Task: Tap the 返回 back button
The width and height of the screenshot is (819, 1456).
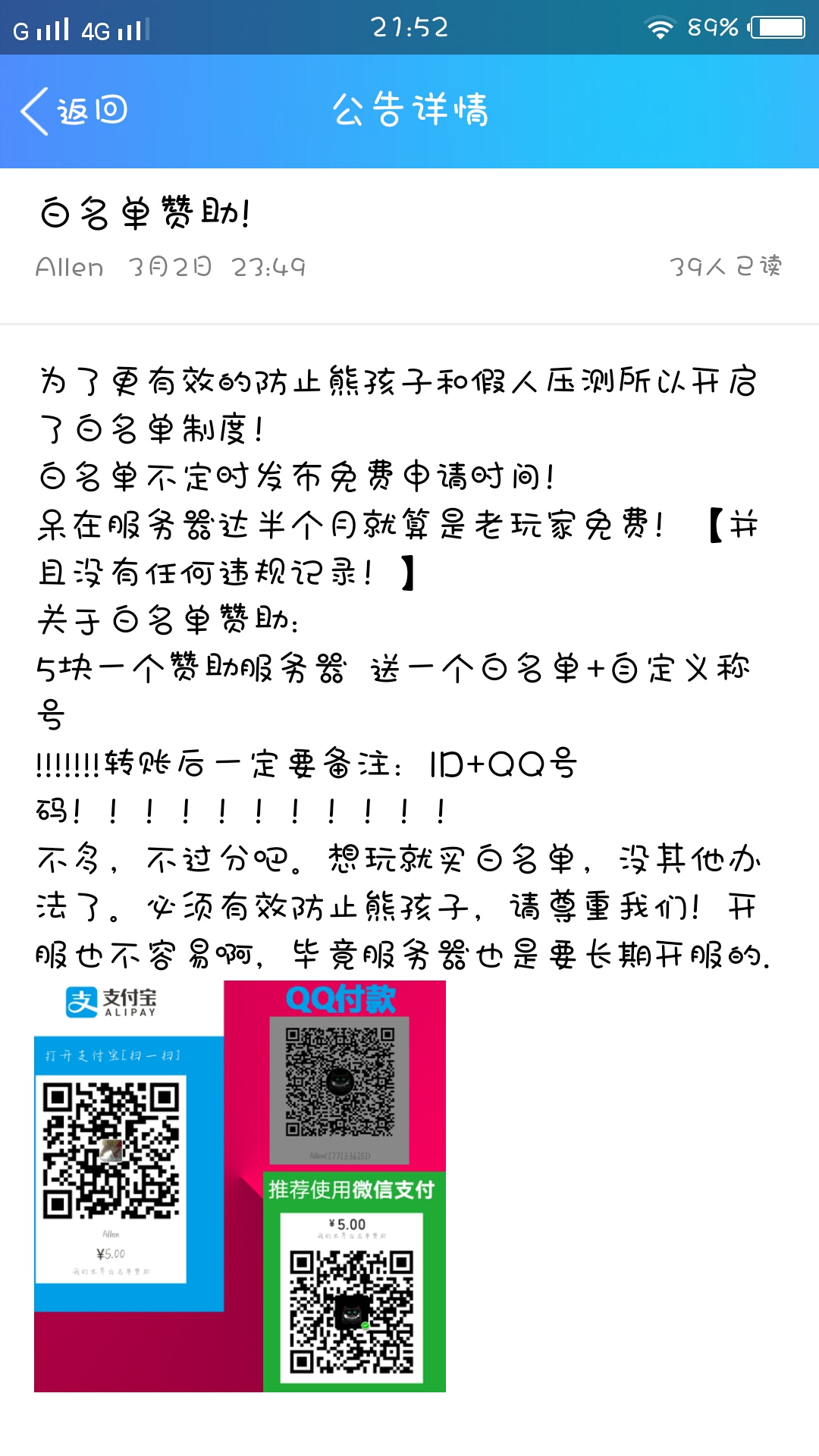Action: pos(74,111)
